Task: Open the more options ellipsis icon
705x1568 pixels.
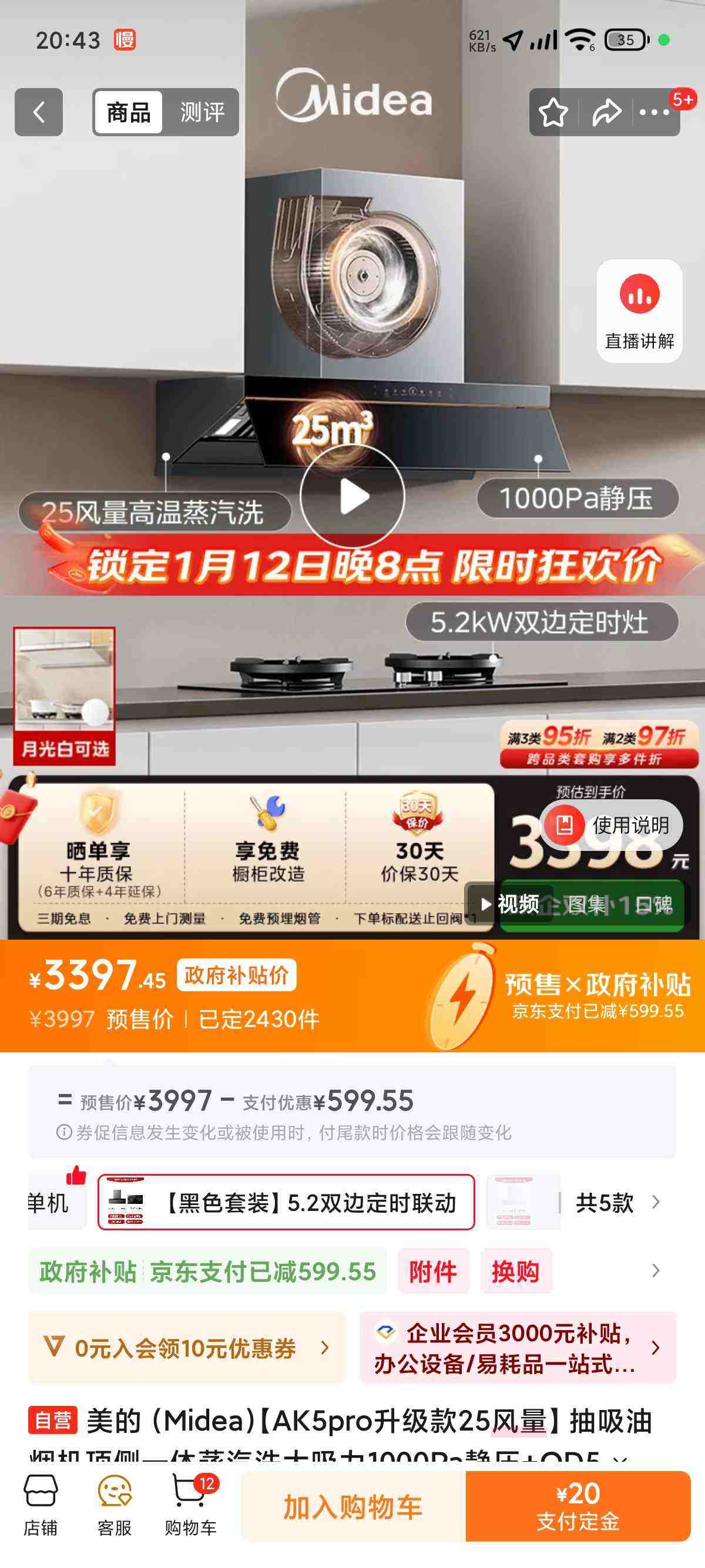Action: pyautogui.click(x=656, y=112)
